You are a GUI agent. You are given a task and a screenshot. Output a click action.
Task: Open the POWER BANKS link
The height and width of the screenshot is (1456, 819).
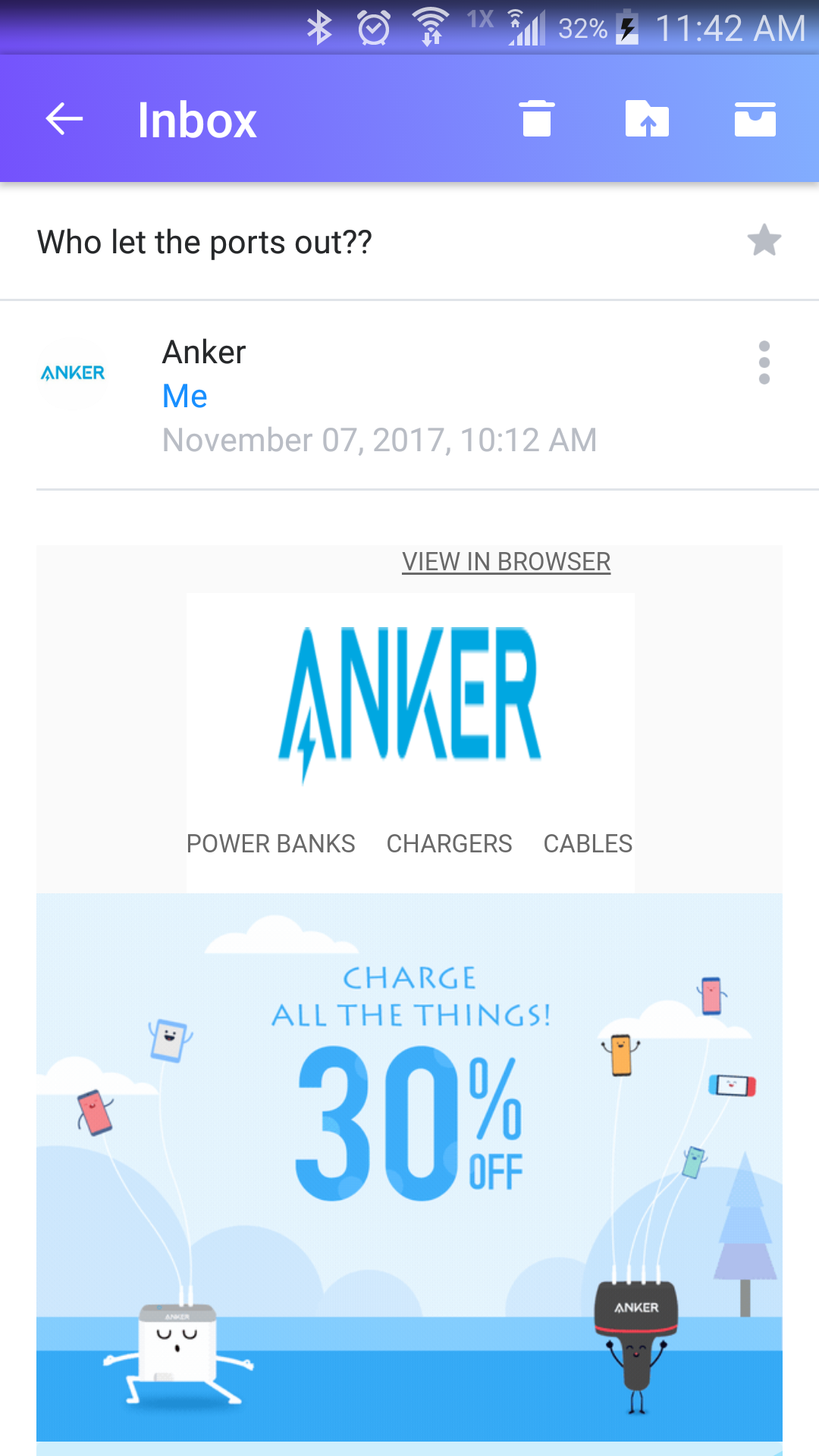tap(271, 843)
